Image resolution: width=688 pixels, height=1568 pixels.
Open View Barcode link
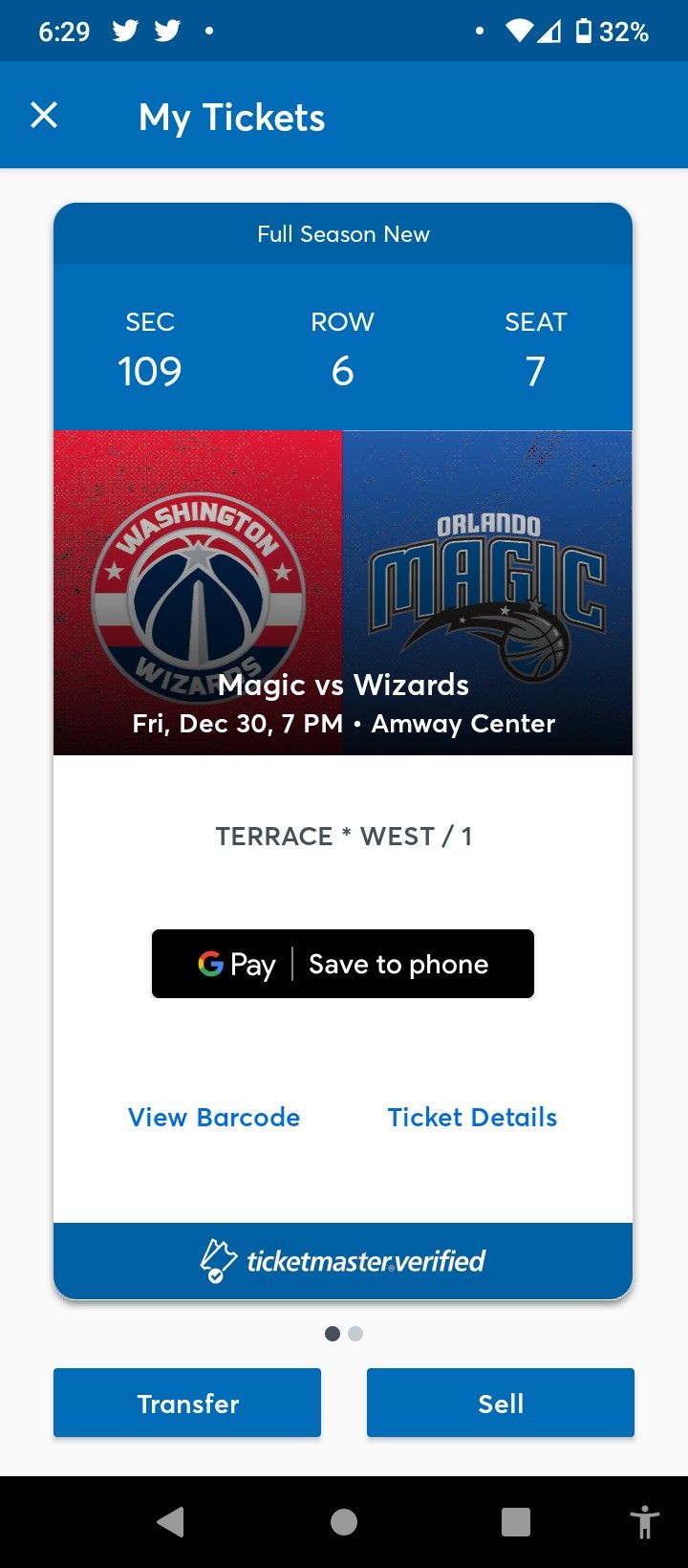pos(214,1117)
